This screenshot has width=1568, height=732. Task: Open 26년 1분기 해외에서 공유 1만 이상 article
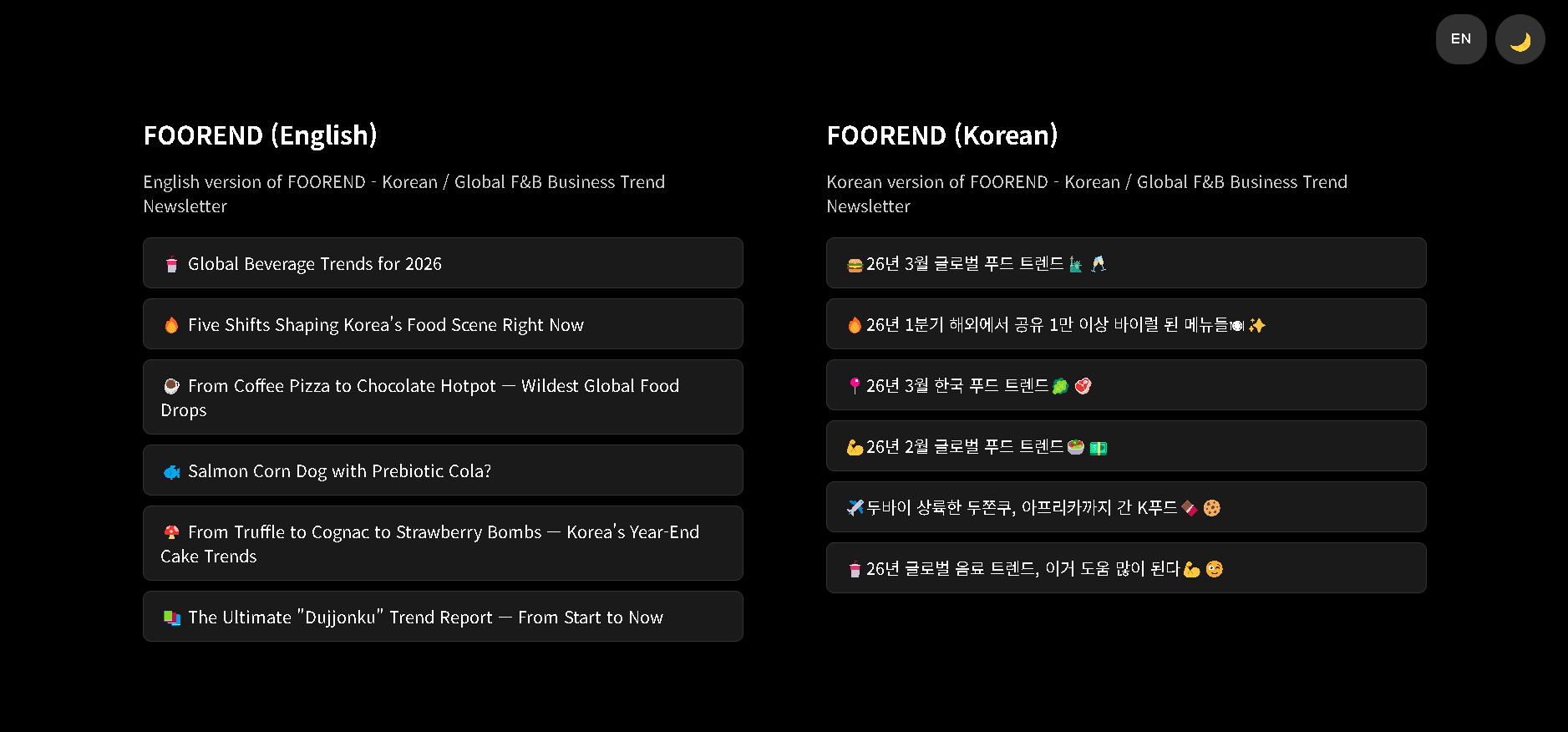pyautogui.click(x=1125, y=324)
